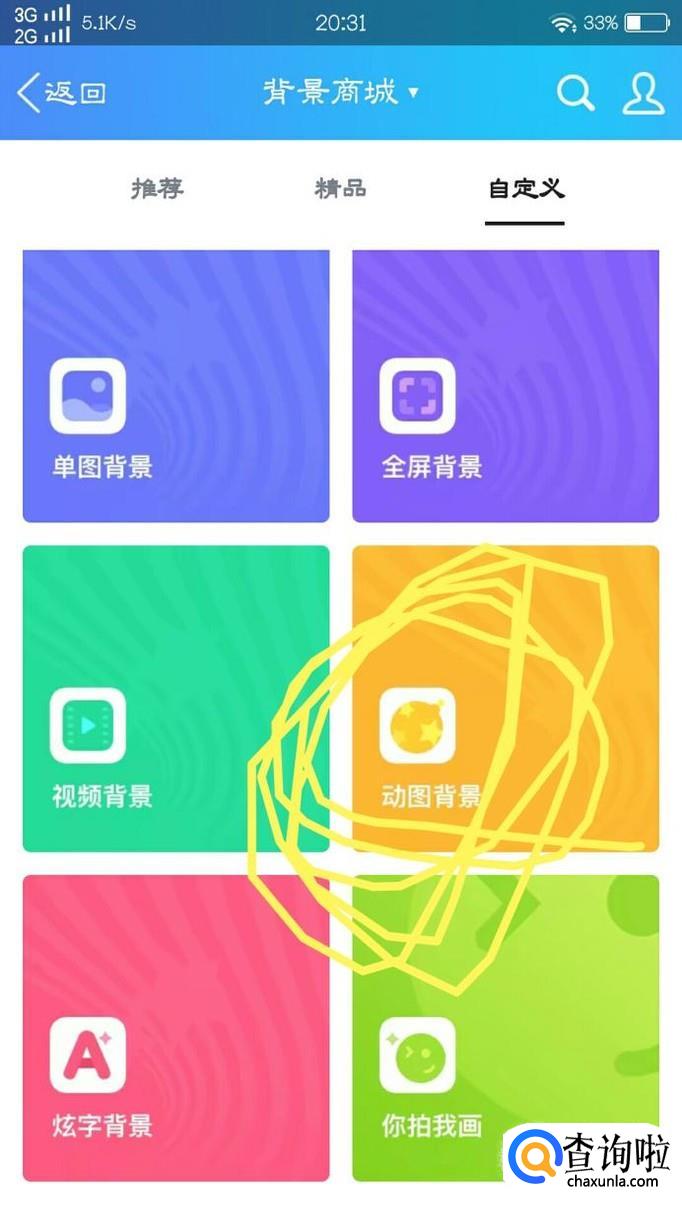The image size is (682, 1212).
Task: Expand the 背景商城 title dropdown
Action: [x=340, y=93]
